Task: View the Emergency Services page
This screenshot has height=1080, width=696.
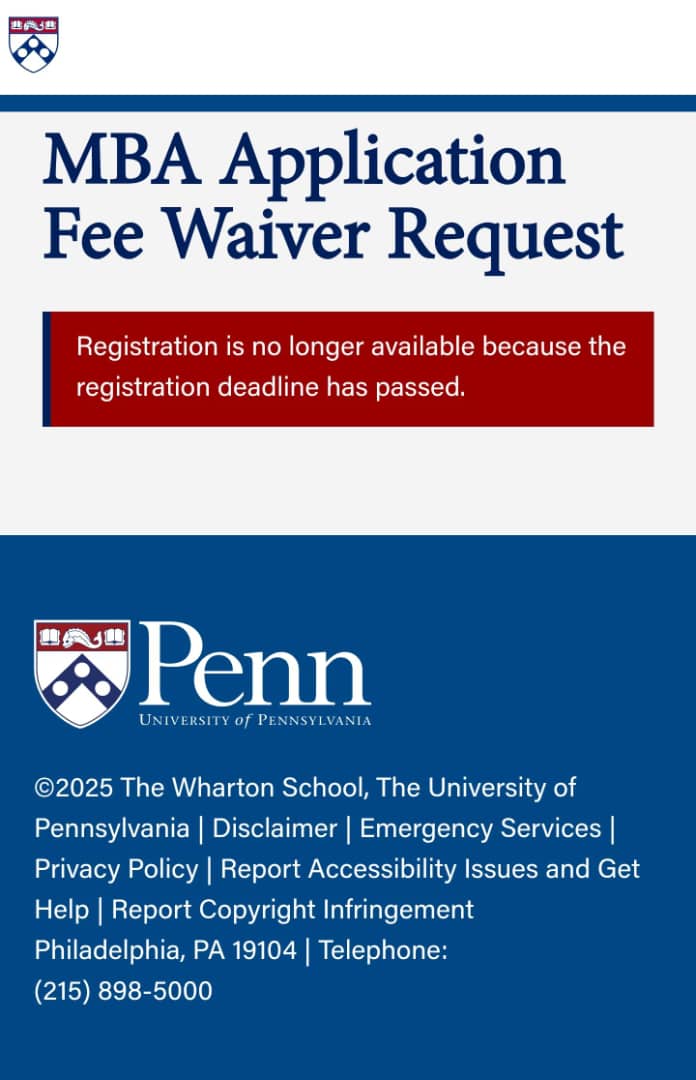Action: (480, 829)
